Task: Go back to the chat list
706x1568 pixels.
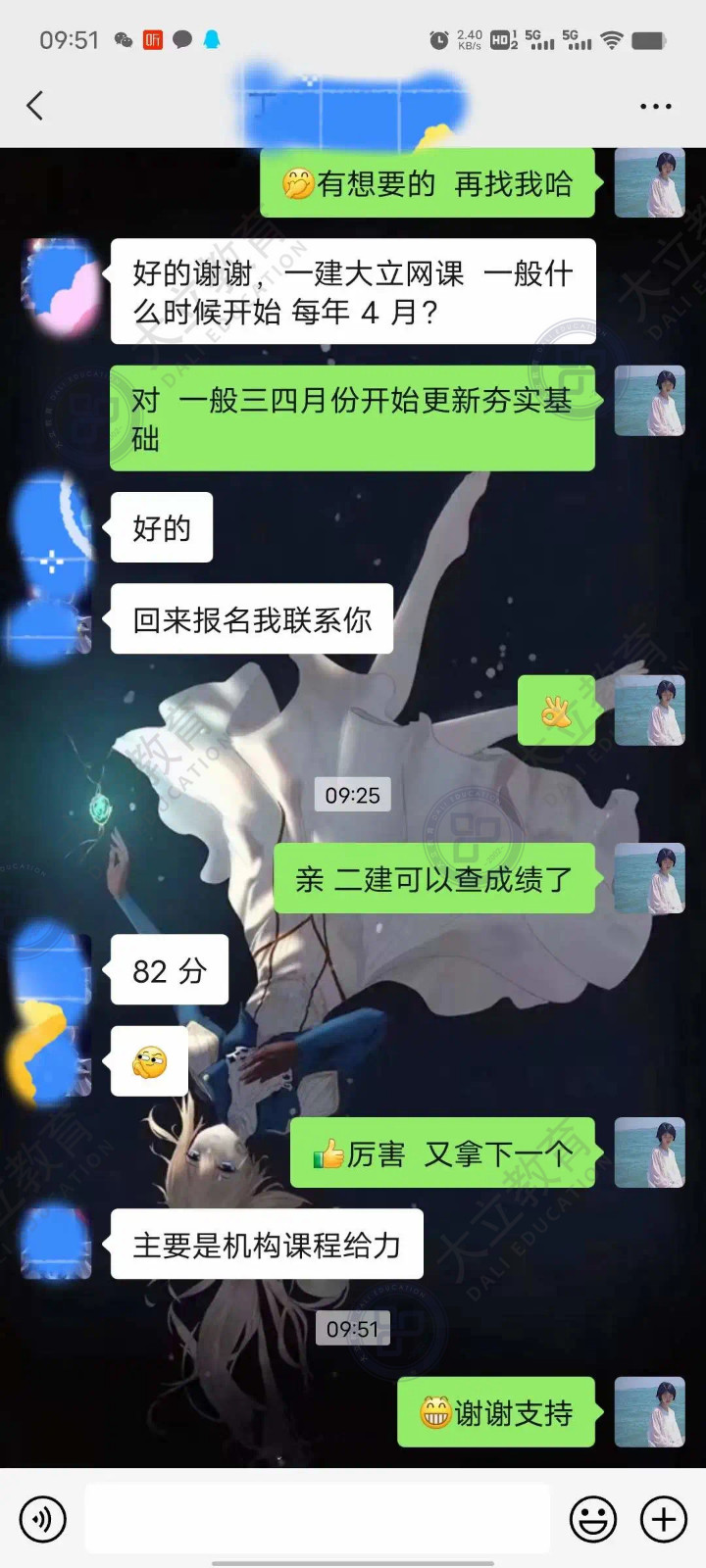Action: [35, 106]
